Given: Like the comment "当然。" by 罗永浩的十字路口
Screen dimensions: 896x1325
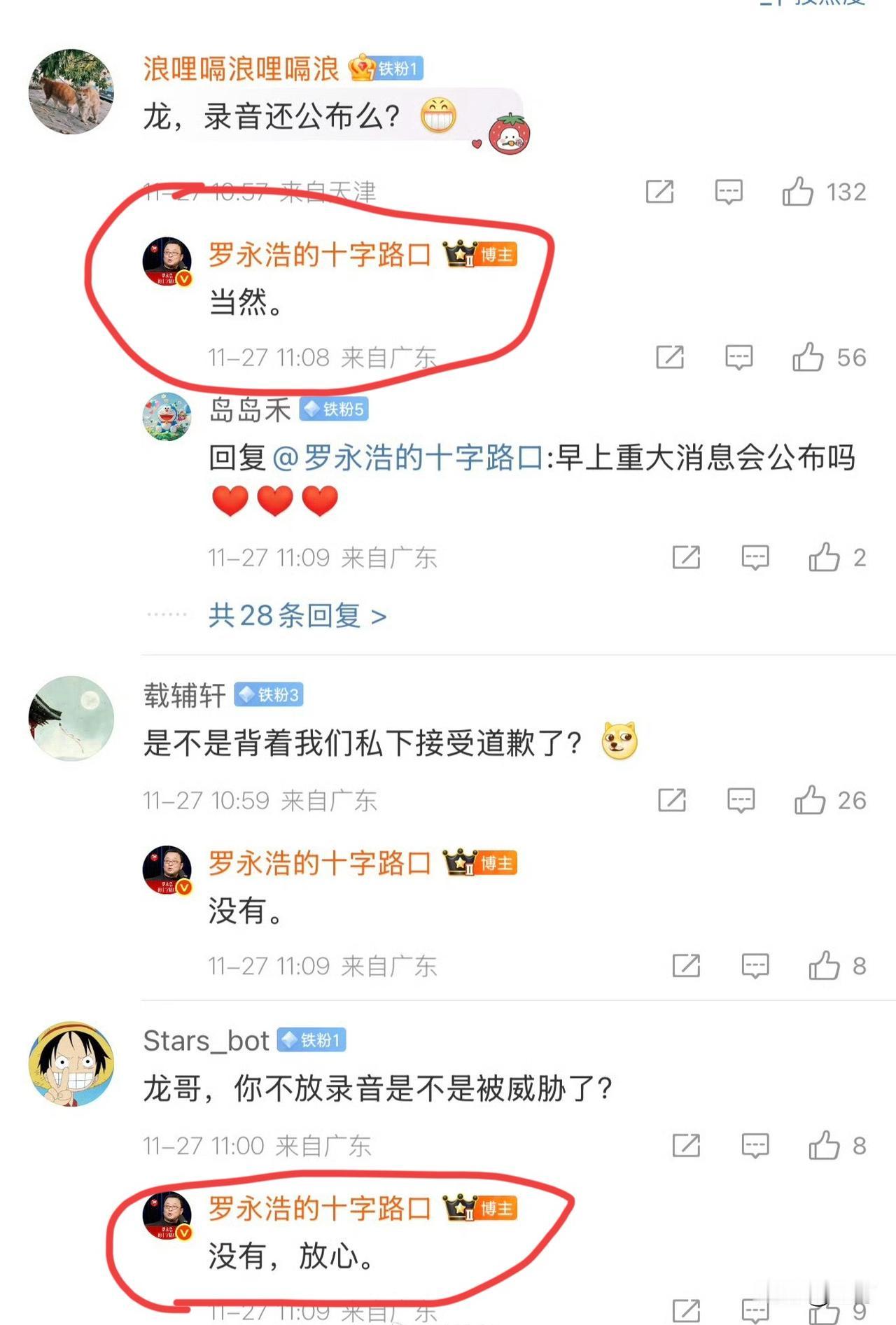Looking at the screenshot, I should coord(806,358).
